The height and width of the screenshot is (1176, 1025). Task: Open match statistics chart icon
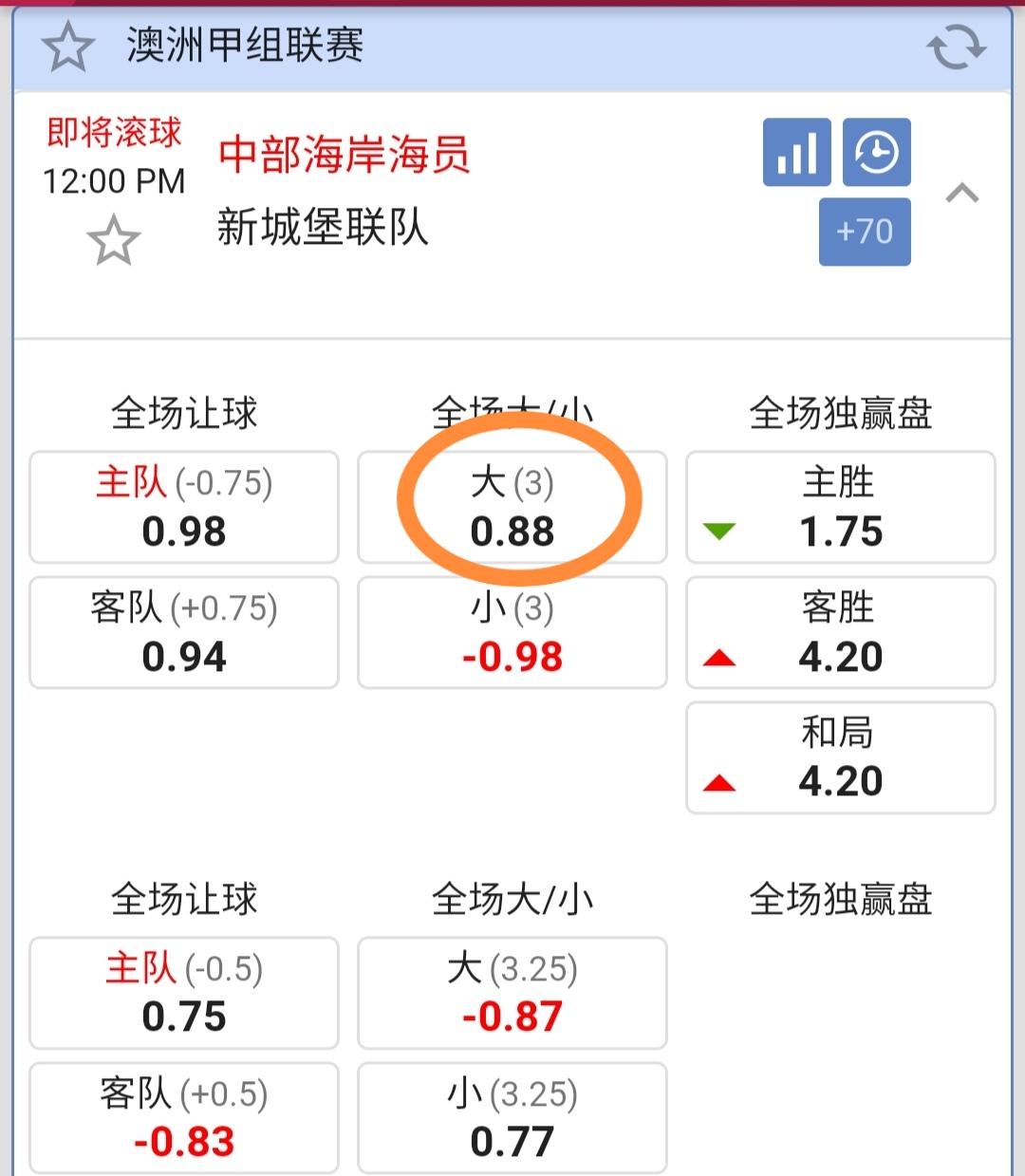click(796, 152)
